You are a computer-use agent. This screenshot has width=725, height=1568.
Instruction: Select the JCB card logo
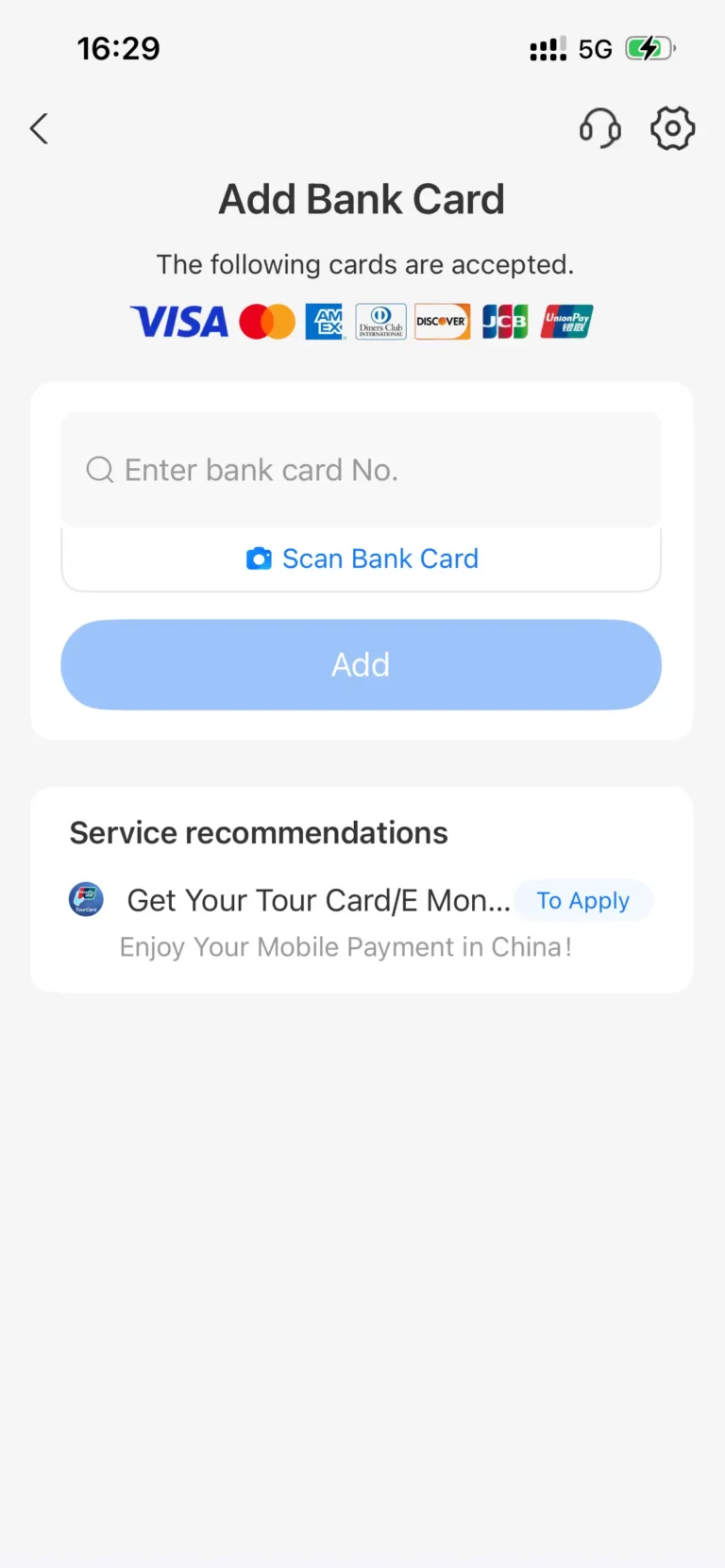(x=504, y=322)
